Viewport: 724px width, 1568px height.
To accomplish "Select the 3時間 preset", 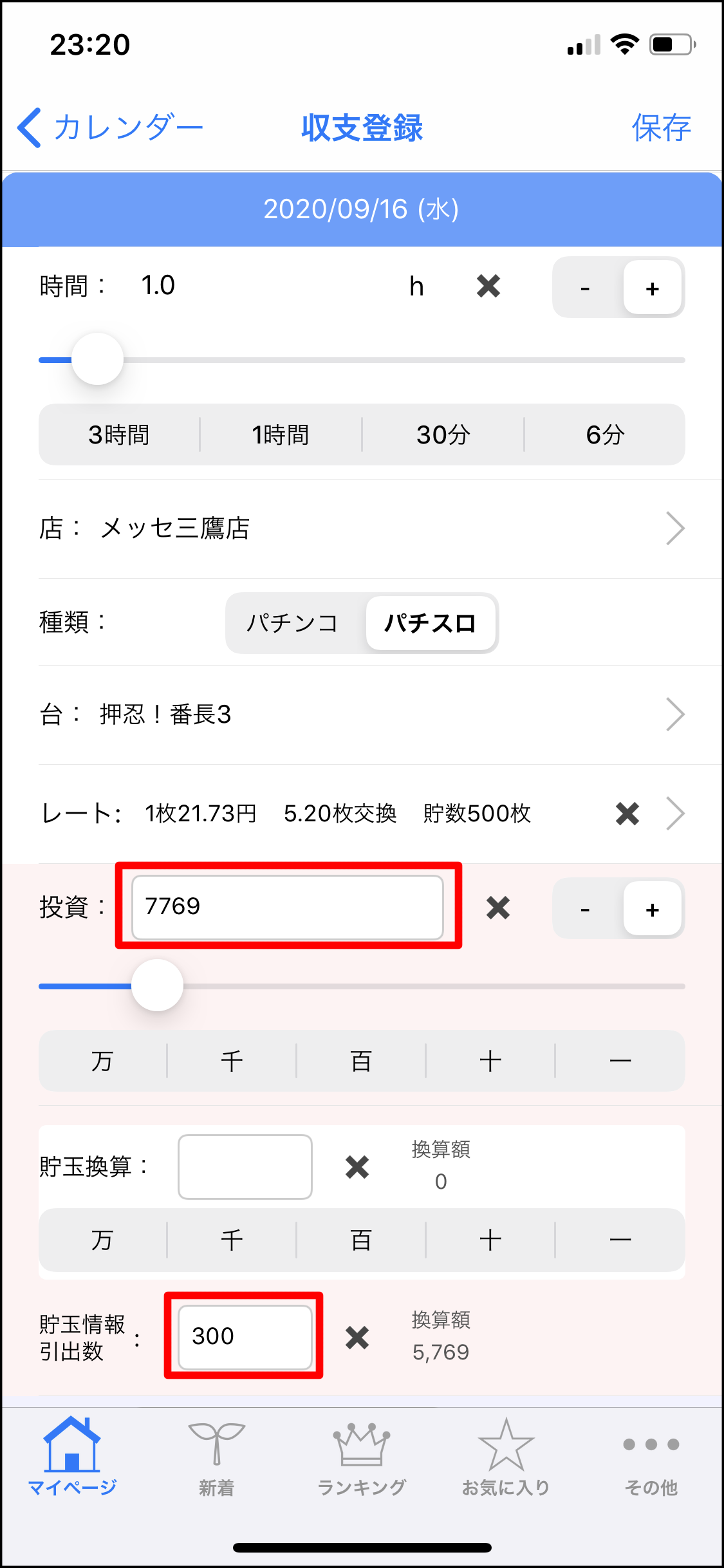I will coord(120,434).
